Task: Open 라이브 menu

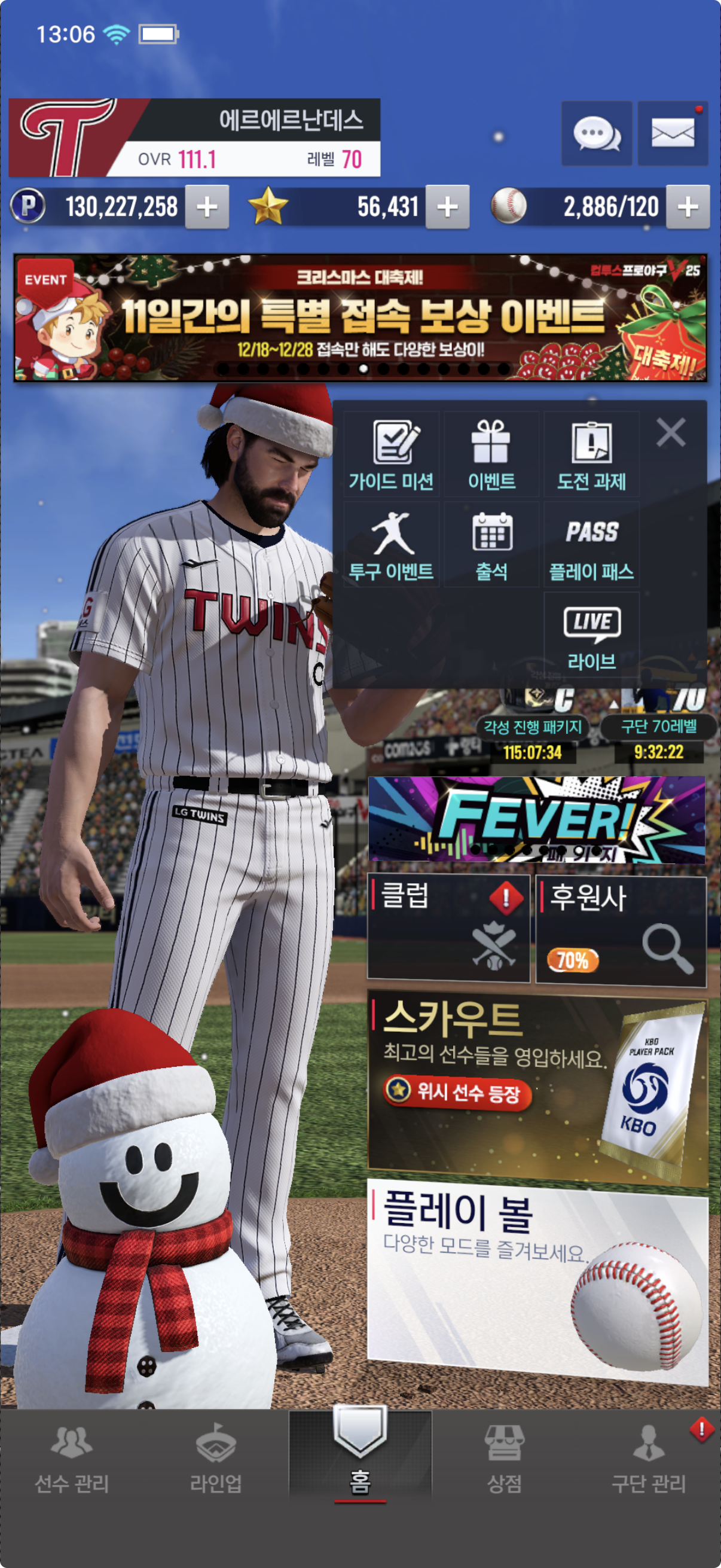Action: pyautogui.click(x=591, y=636)
